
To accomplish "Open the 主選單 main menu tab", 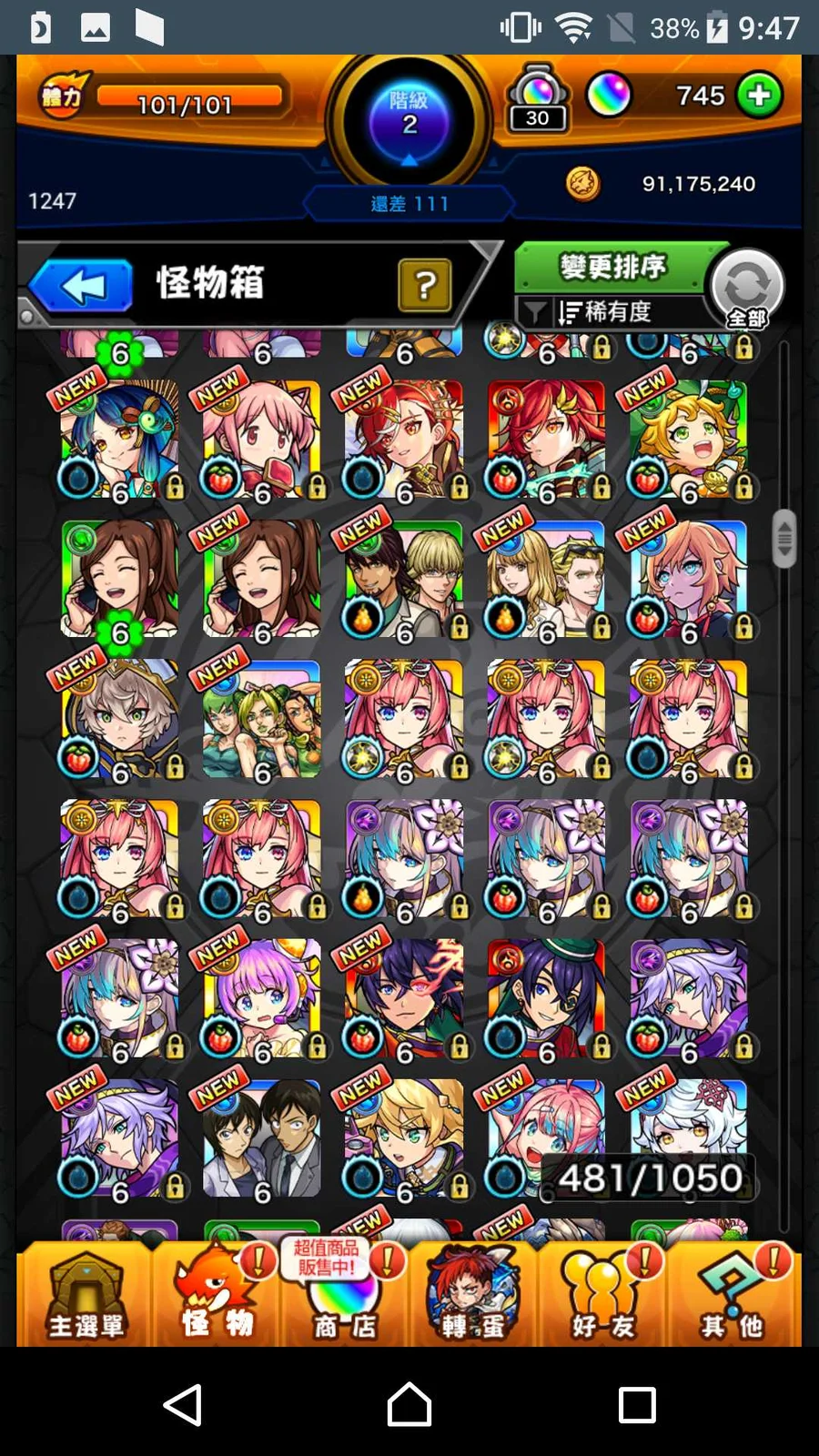I will [x=85, y=1294].
